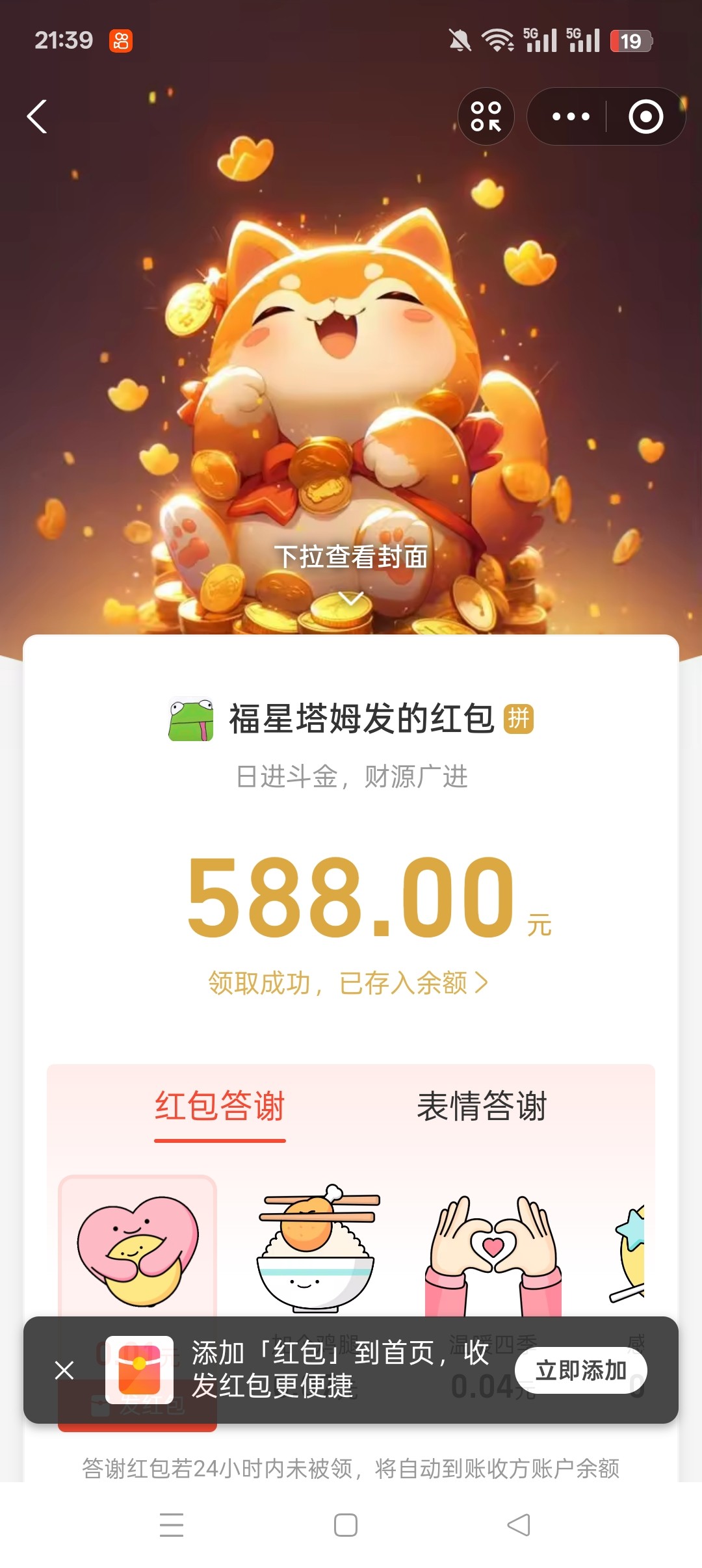The width and height of the screenshot is (702, 1568).
Task: Choose the chicken leg rice bowl sticker
Action: point(317,1248)
